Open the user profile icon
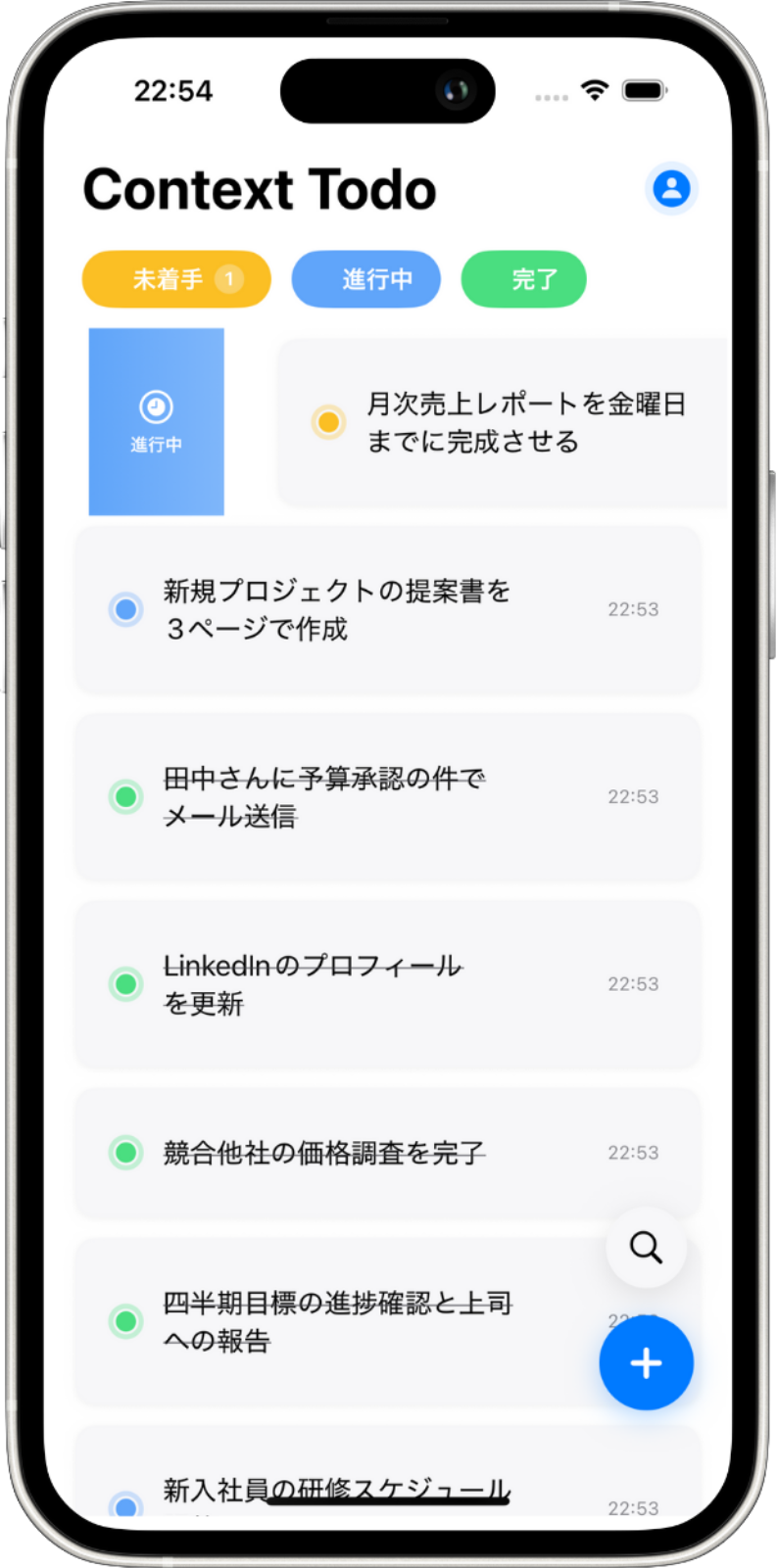777x1568 pixels. 670,189
